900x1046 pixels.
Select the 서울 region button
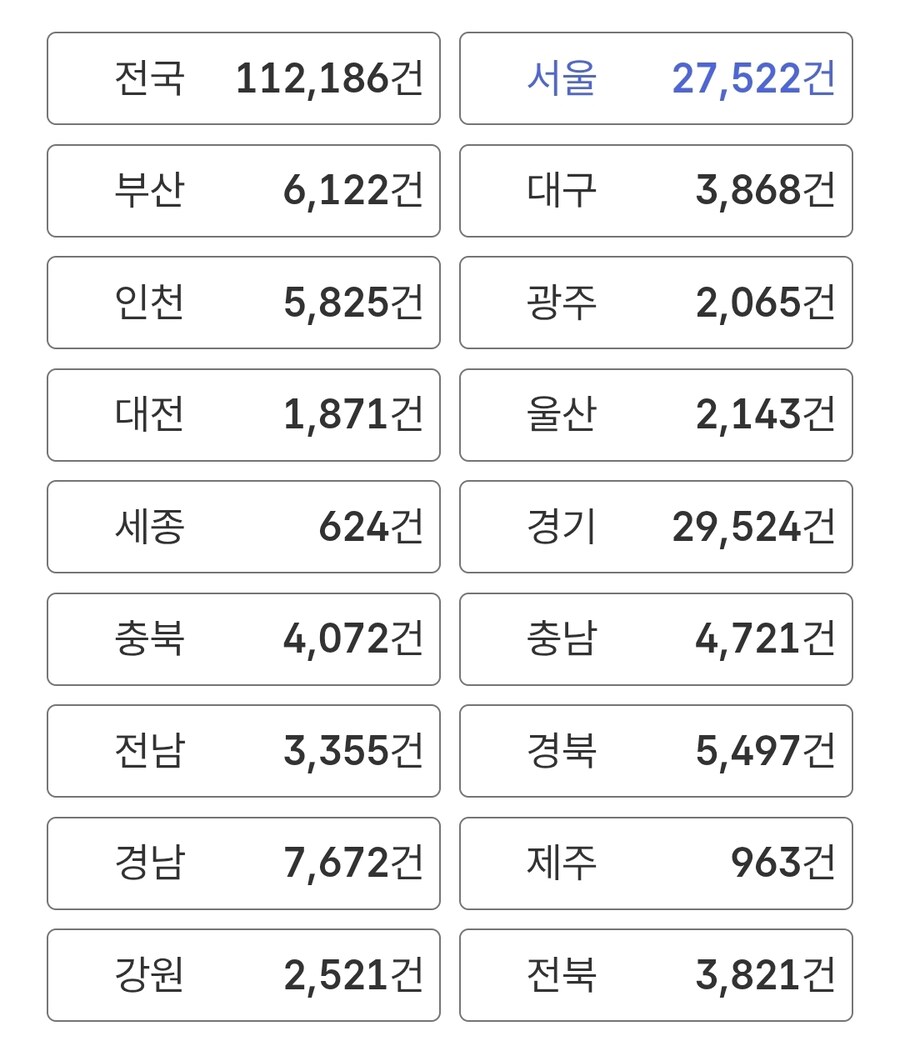(656, 78)
